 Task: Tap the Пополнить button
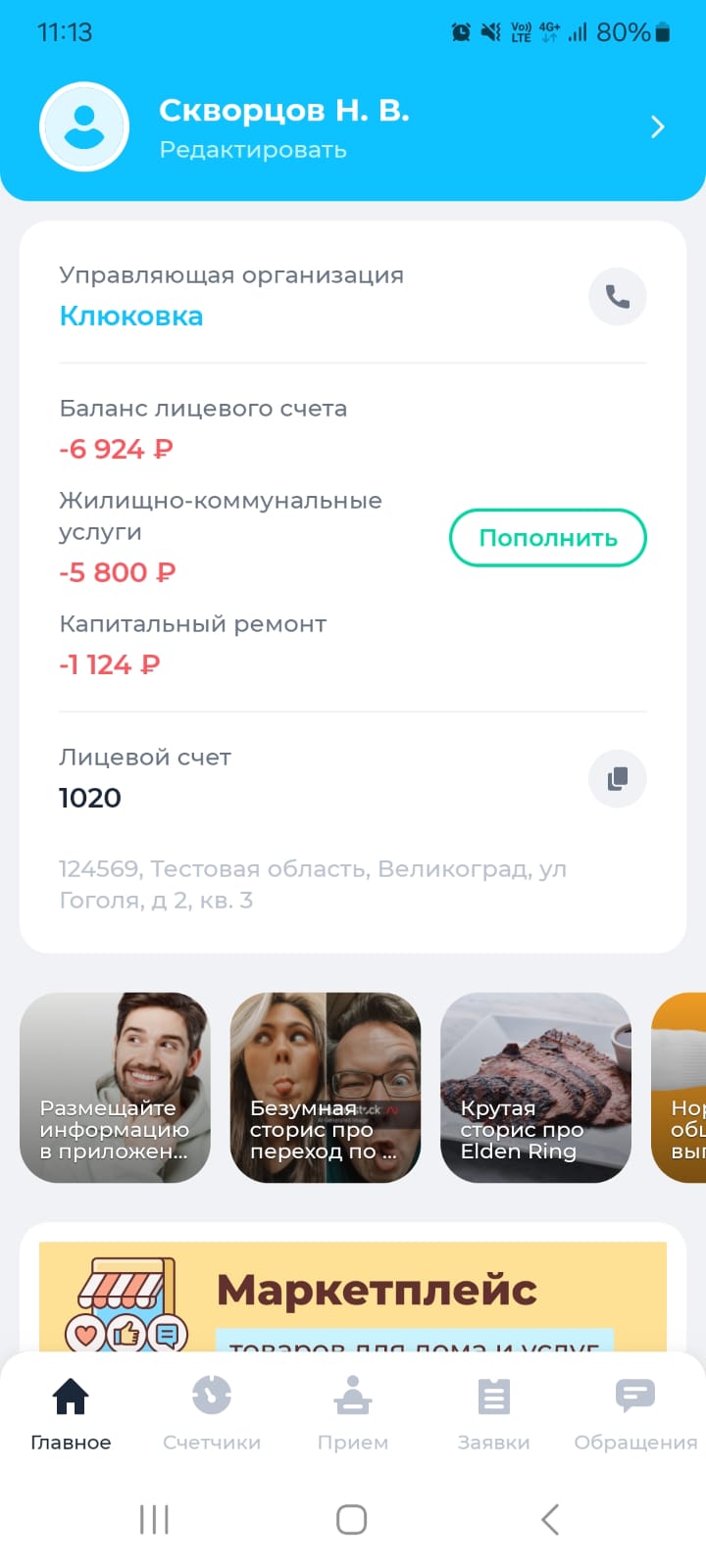(x=547, y=538)
